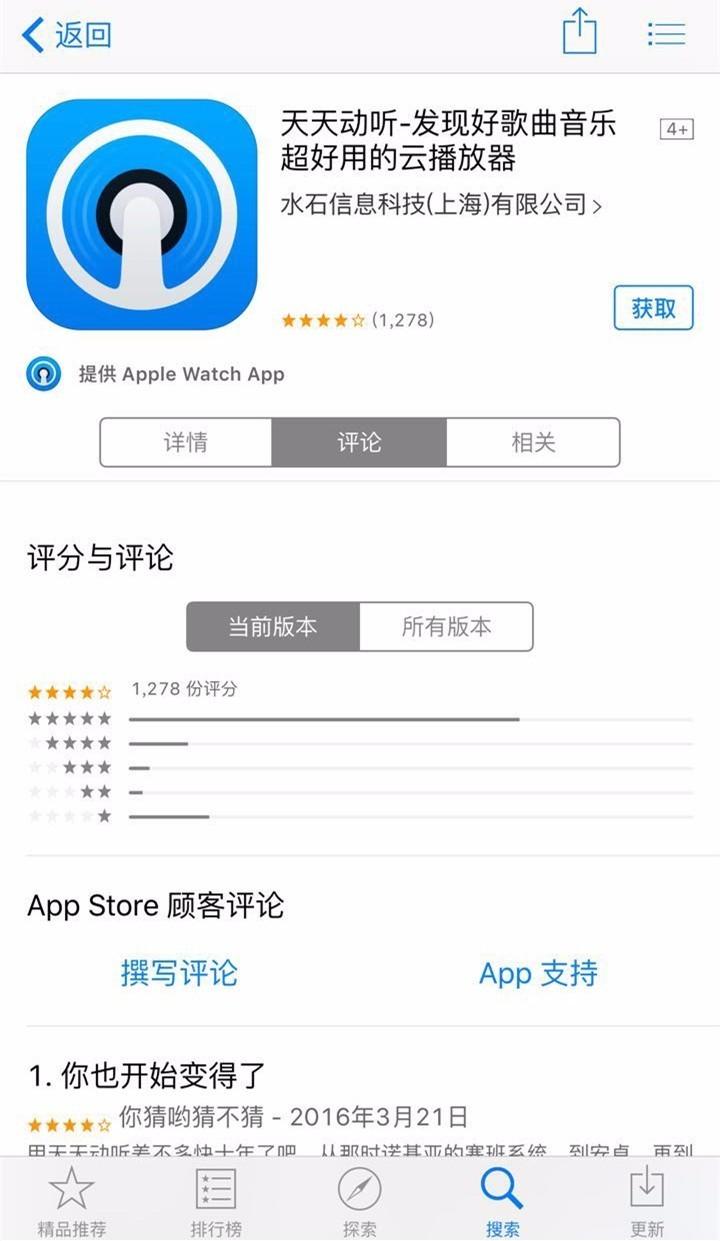Open App 支持 link
Image resolution: width=720 pixels, height=1241 pixels.
point(538,972)
